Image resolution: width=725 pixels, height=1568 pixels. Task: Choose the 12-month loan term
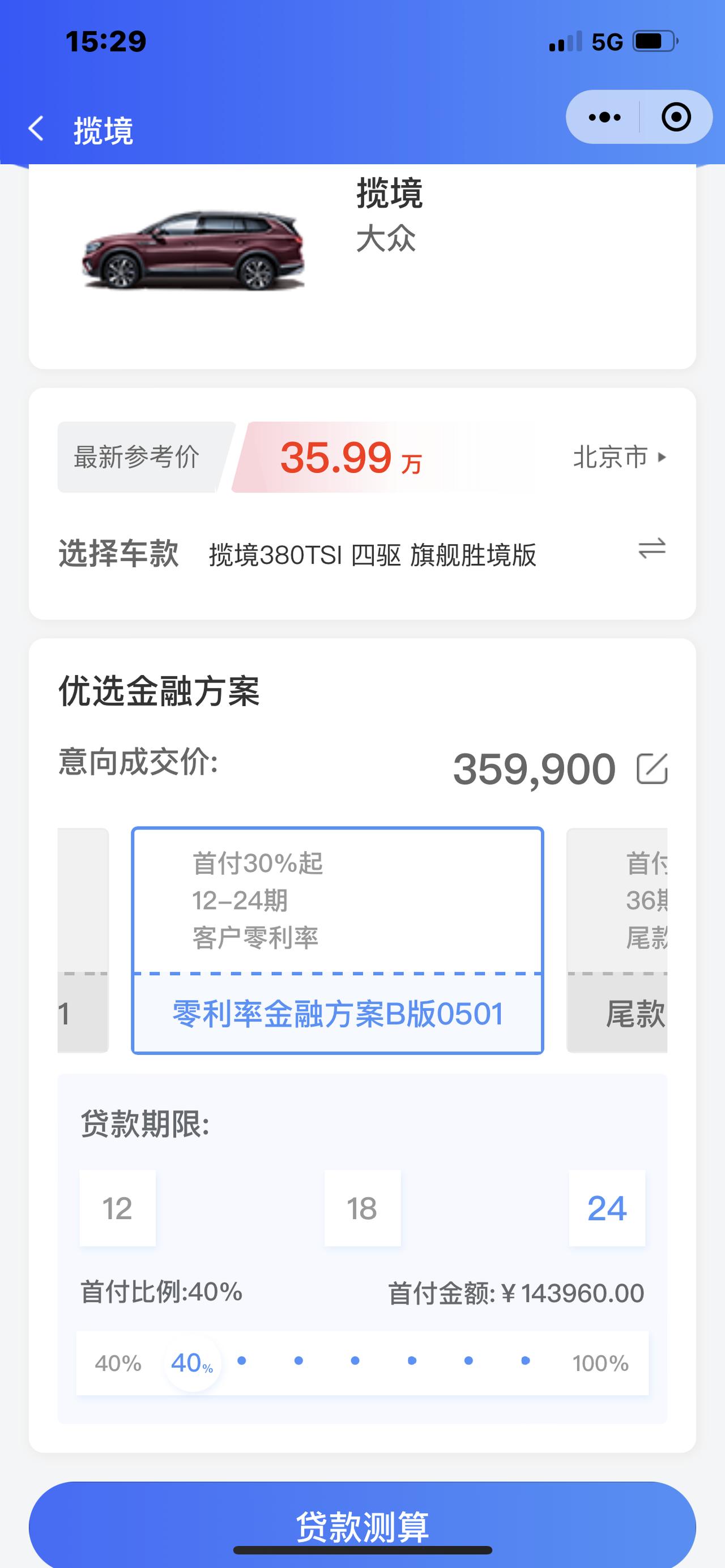117,1208
